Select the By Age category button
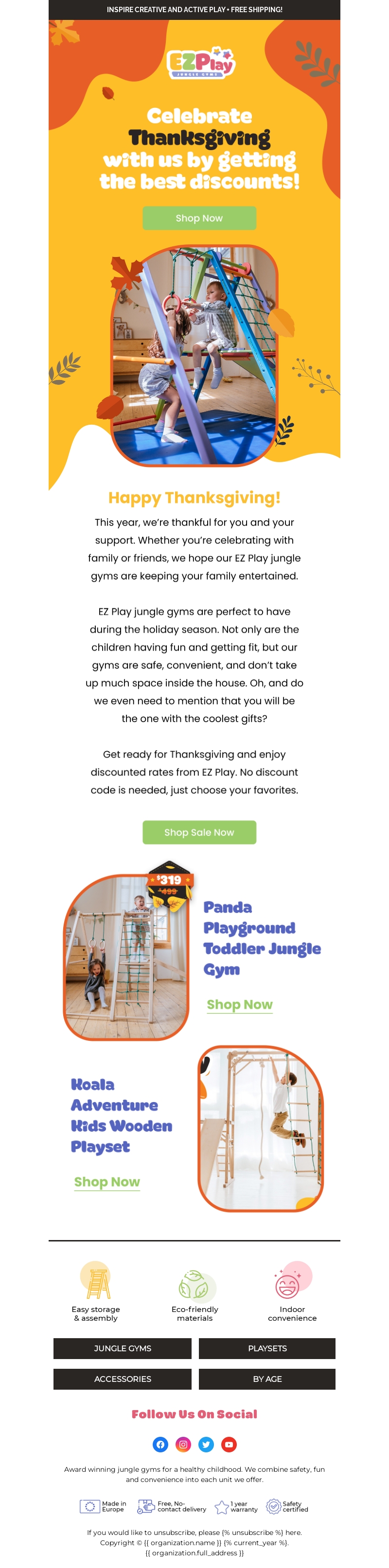Viewport: 389px width, 1568px height. (x=266, y=1378)
